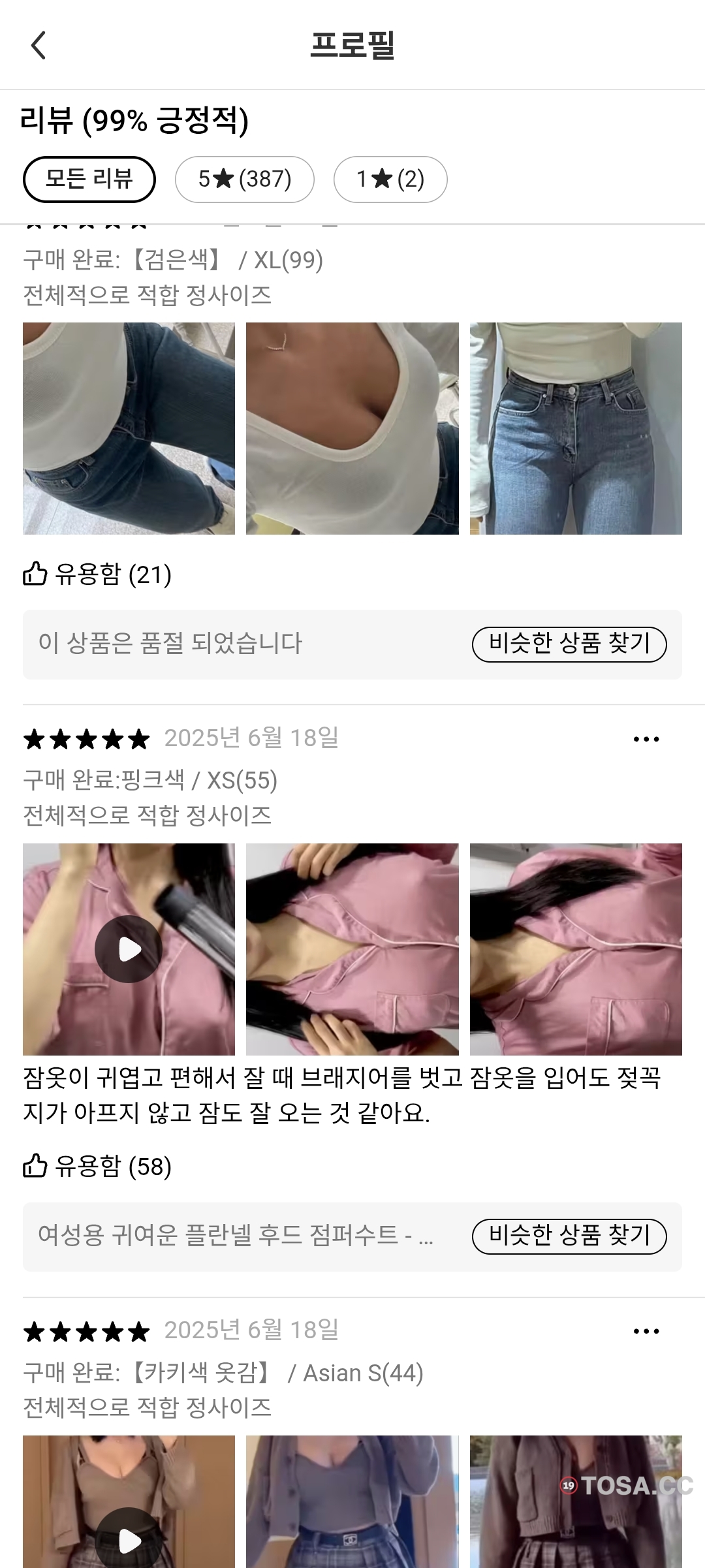
Task: Find similar items for the sold-out product
Action: (x=569, y=644)
